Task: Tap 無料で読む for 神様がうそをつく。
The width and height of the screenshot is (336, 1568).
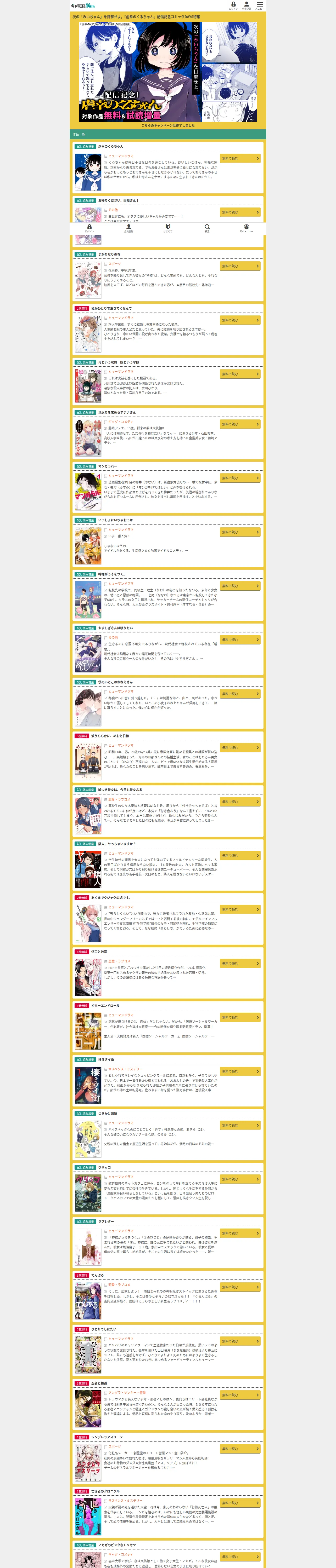Action: click(x=240, y=586)
